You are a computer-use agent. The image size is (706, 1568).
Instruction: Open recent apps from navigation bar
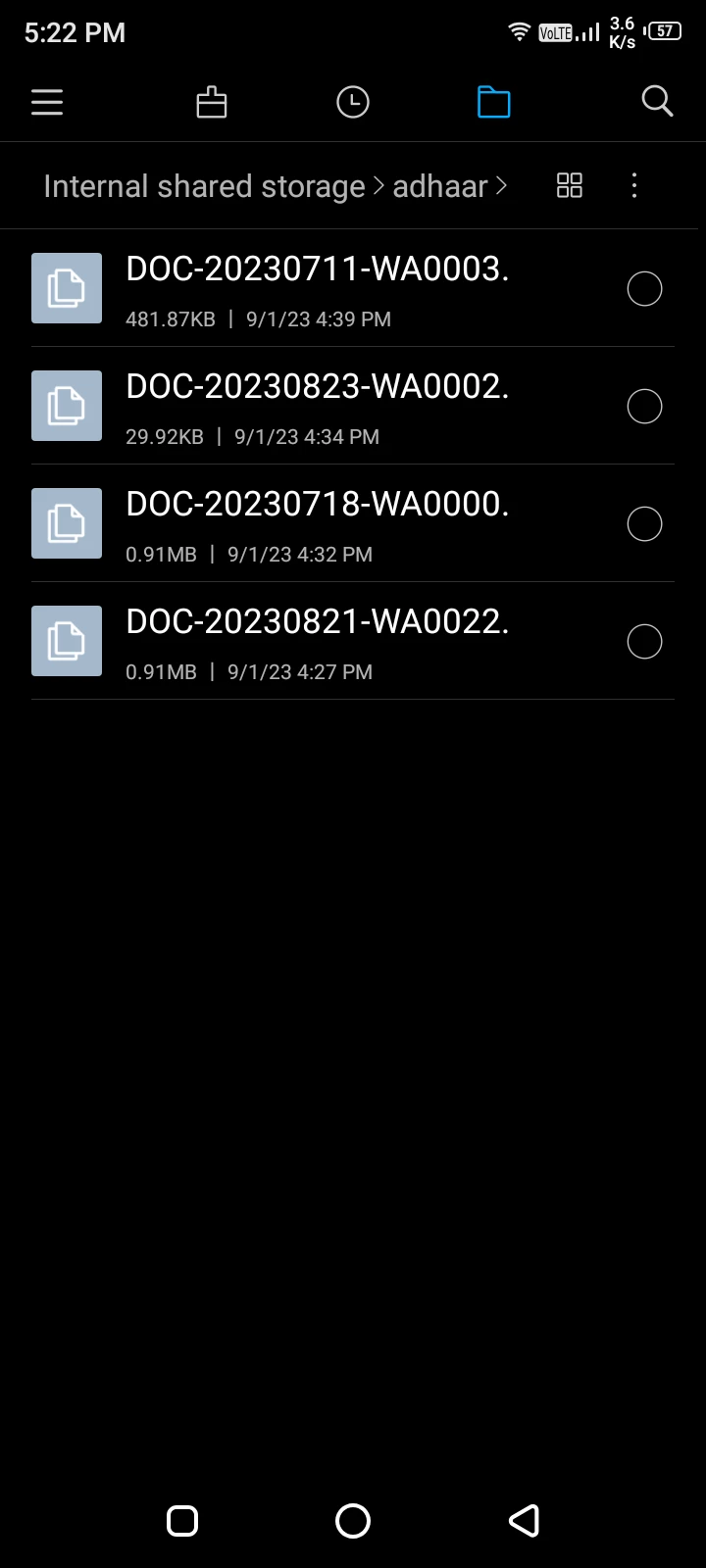(182, 1520)
